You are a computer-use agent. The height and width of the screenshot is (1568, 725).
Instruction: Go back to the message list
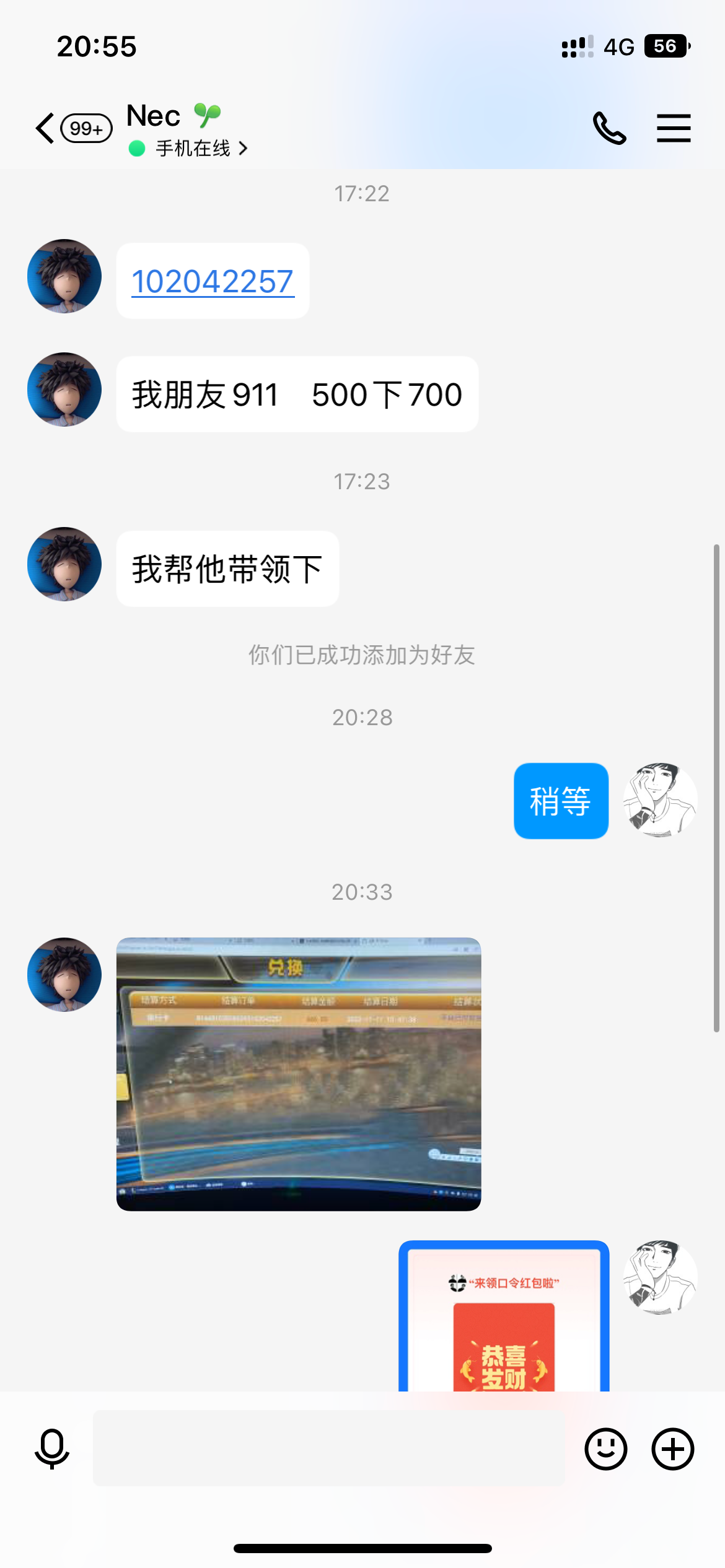[45, 129]
